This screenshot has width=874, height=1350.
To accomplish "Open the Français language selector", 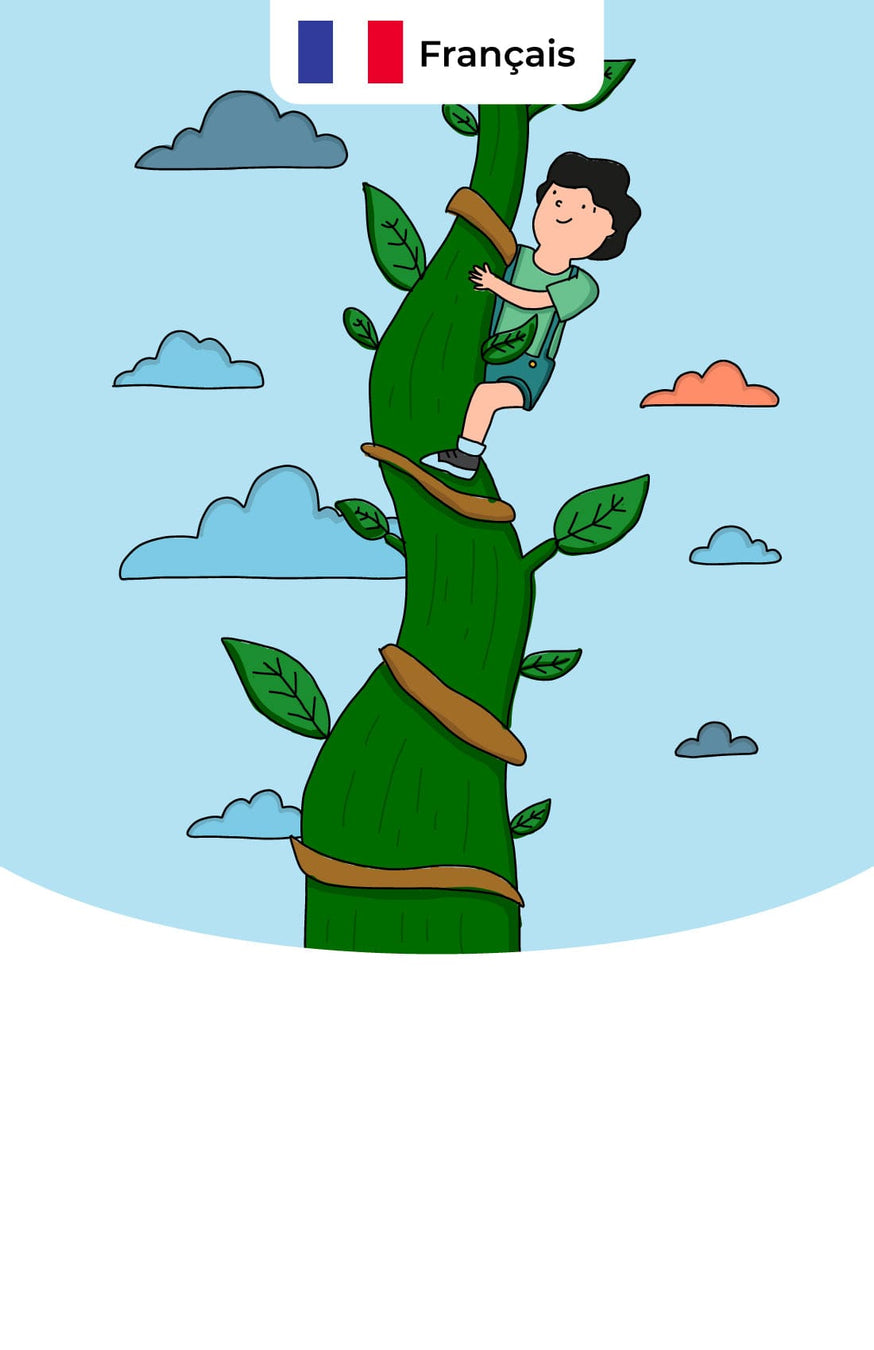I will (437, 52).
